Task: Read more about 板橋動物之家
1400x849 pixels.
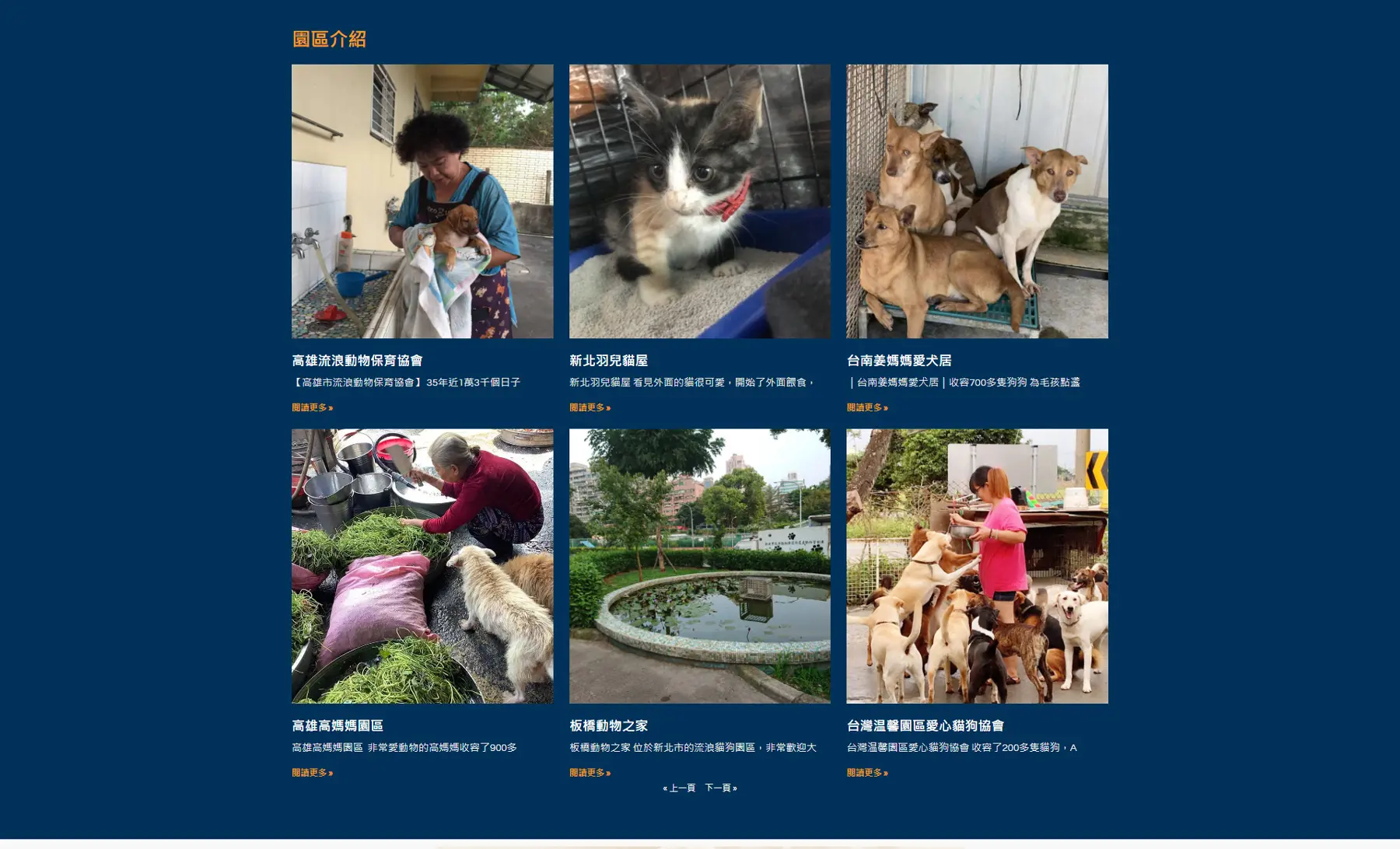Action: pyautogui.click(x=590, y=773)
